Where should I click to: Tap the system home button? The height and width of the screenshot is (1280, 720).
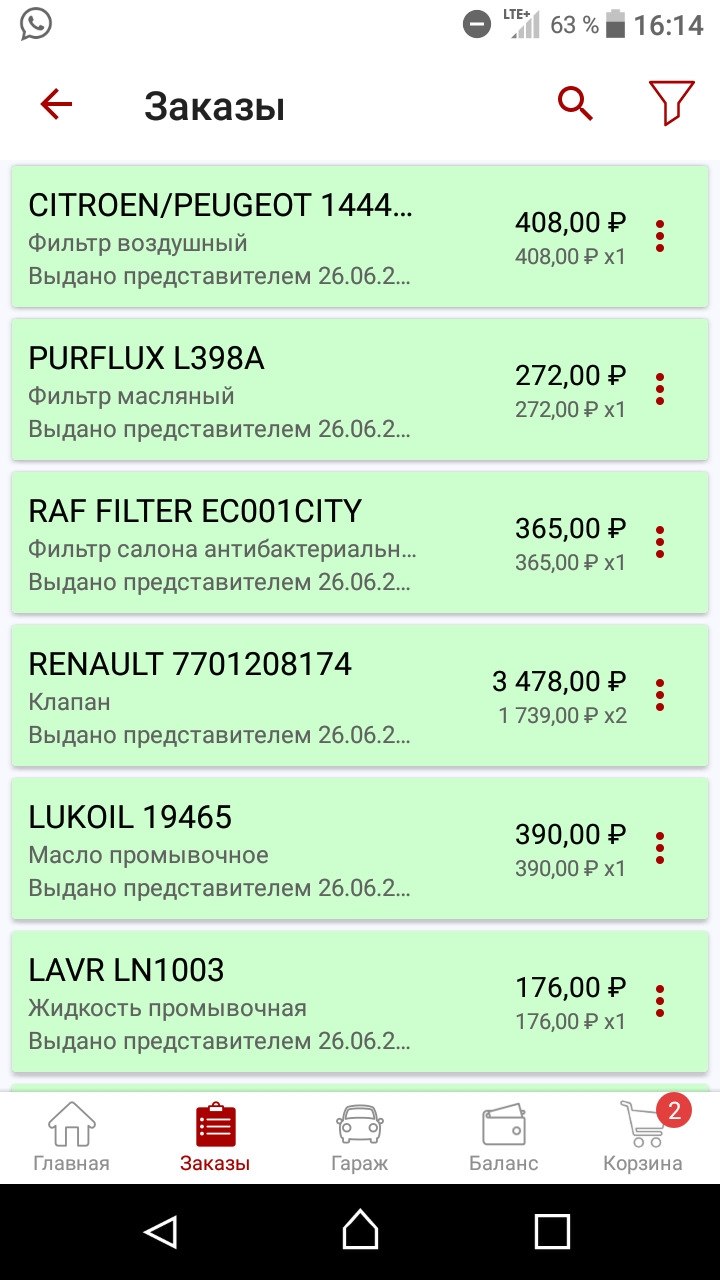point(360,1231)
